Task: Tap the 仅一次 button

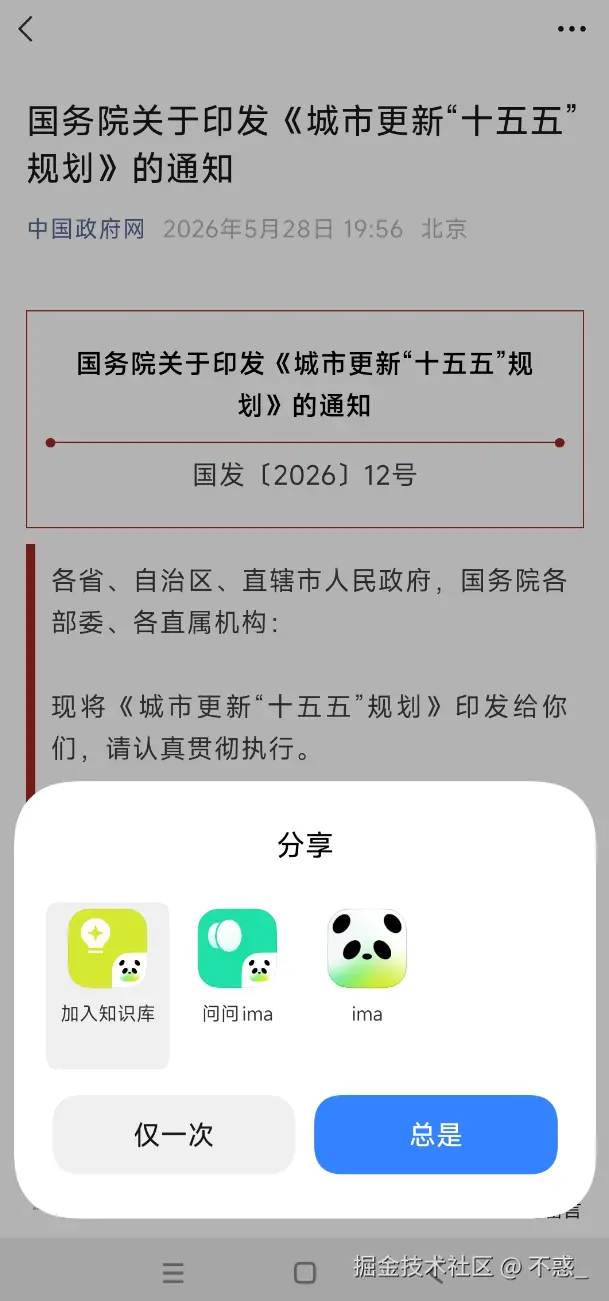Action: point(174,1134)
